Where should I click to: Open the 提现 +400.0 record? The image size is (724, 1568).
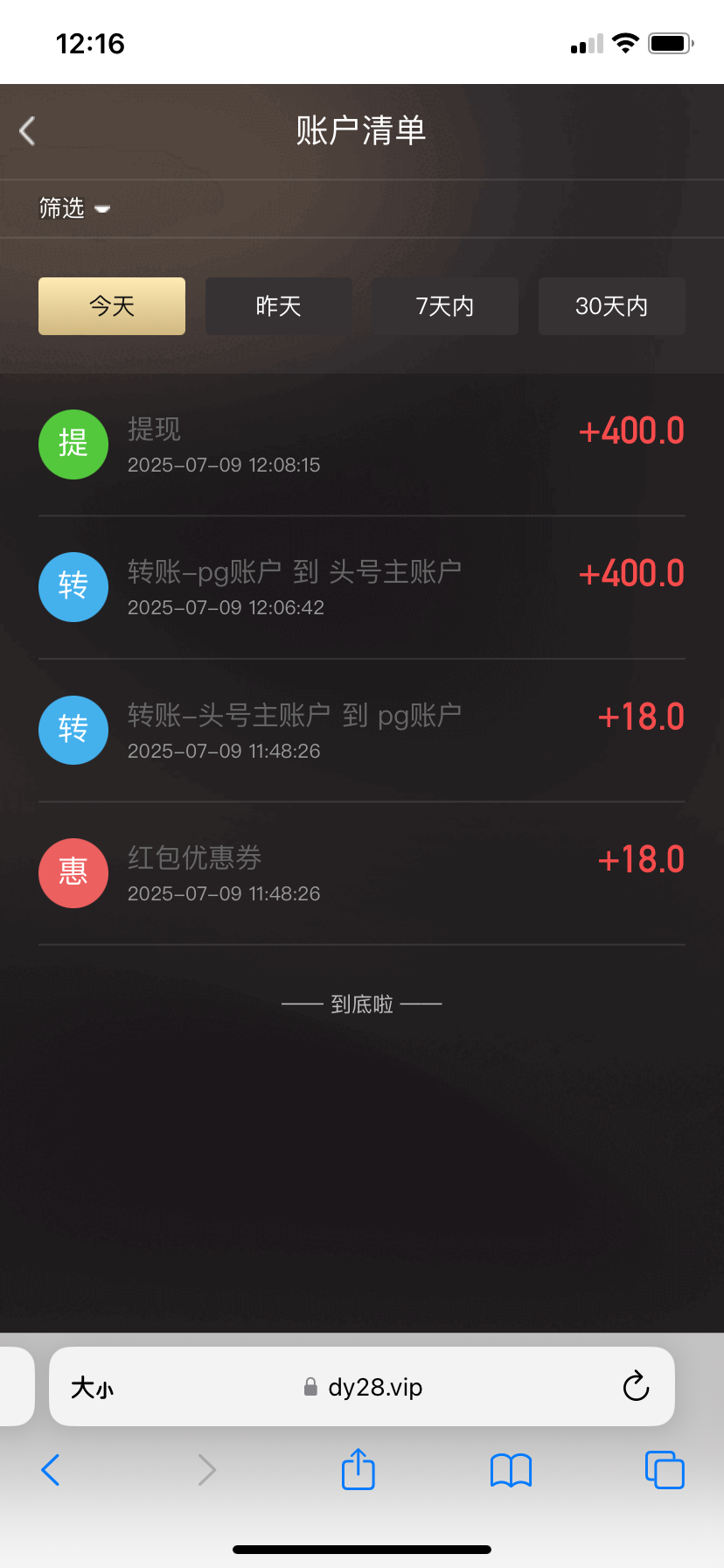click(x=362, y=445)
